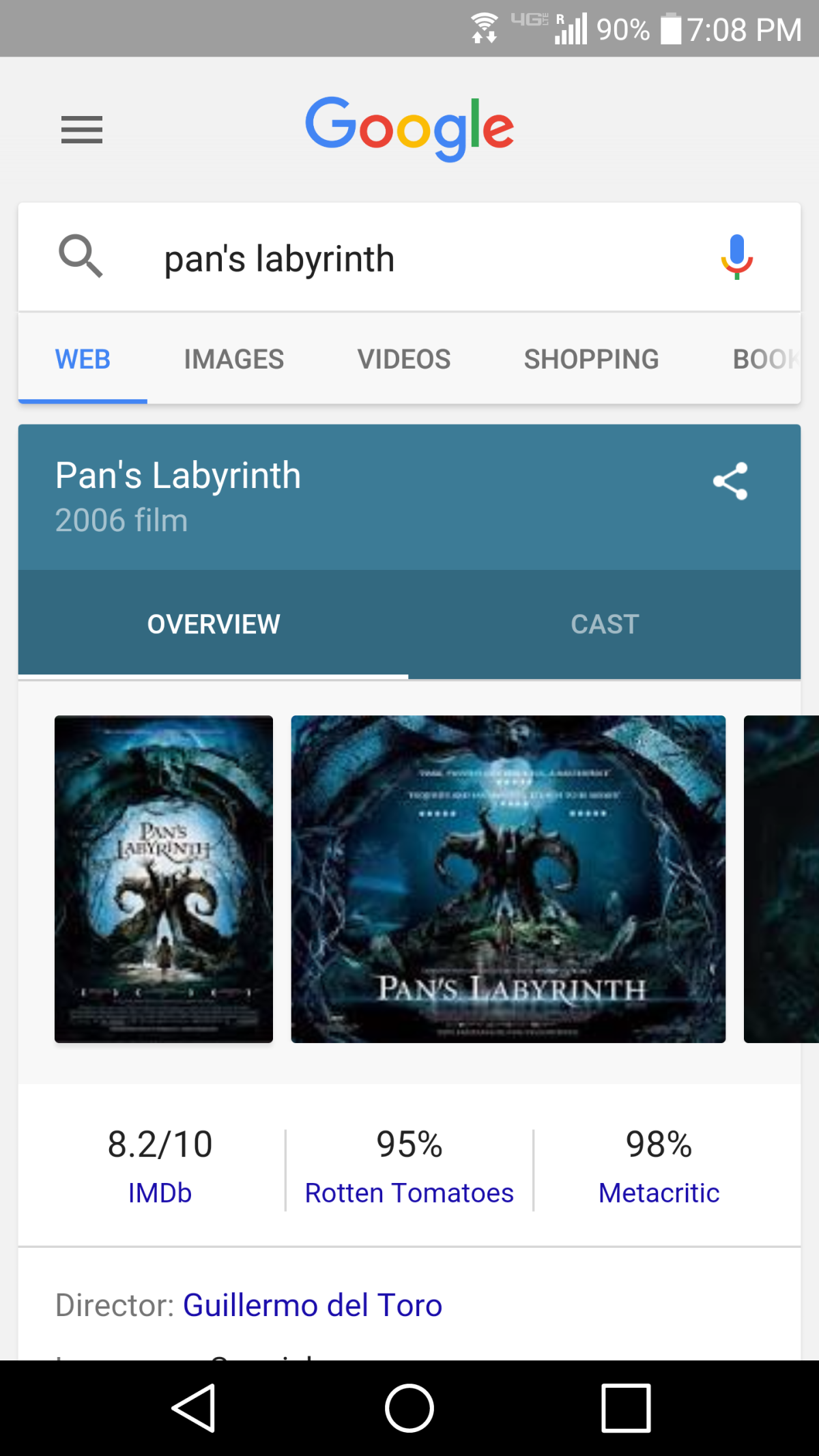The width and height of the screenshot is (819, 1456).
Task: Switch to the IMAGES search tab
Action: (x=233, y=358)
